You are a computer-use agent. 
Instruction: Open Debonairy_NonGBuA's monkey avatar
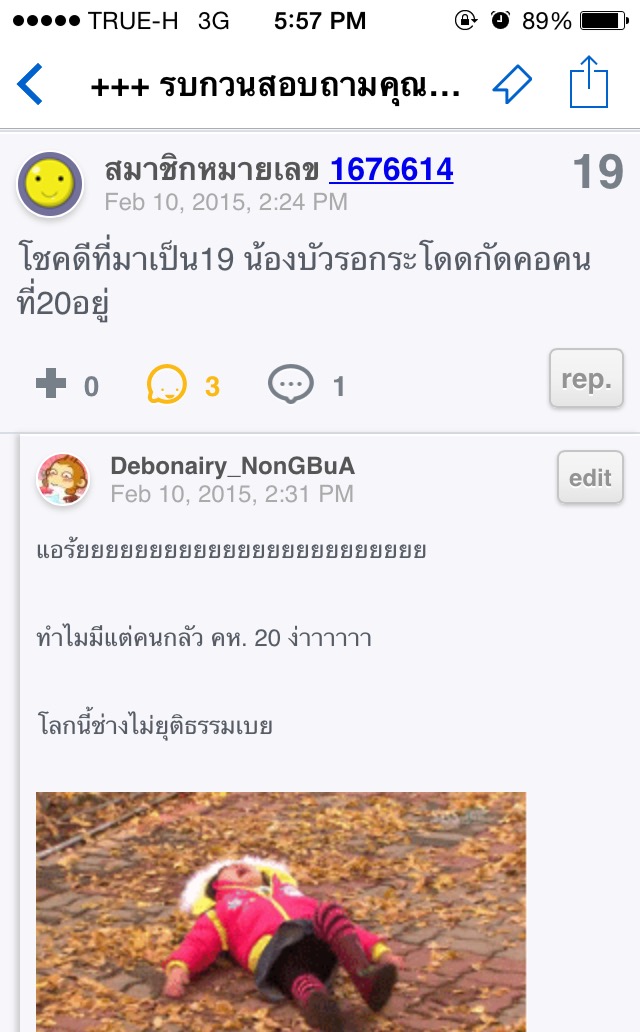coord(62,479)
